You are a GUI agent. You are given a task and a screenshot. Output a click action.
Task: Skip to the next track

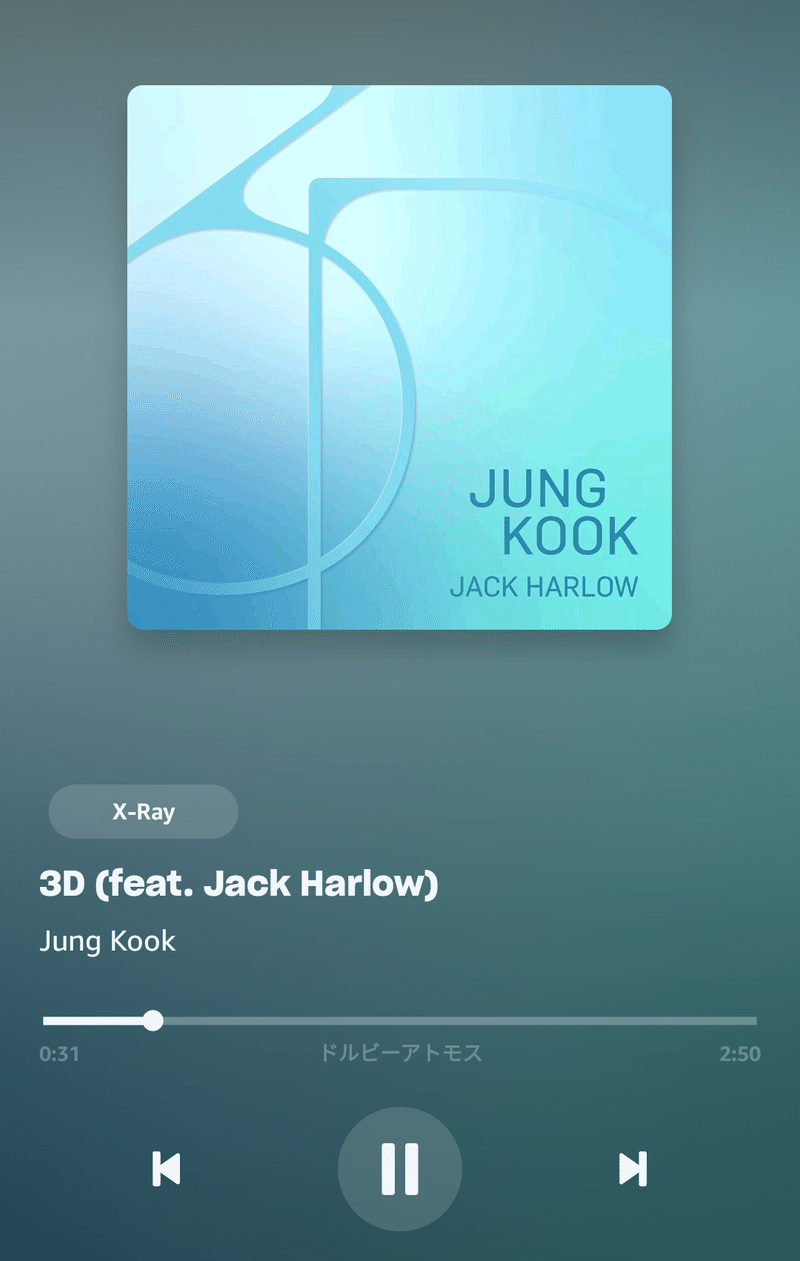(632, 1168)
